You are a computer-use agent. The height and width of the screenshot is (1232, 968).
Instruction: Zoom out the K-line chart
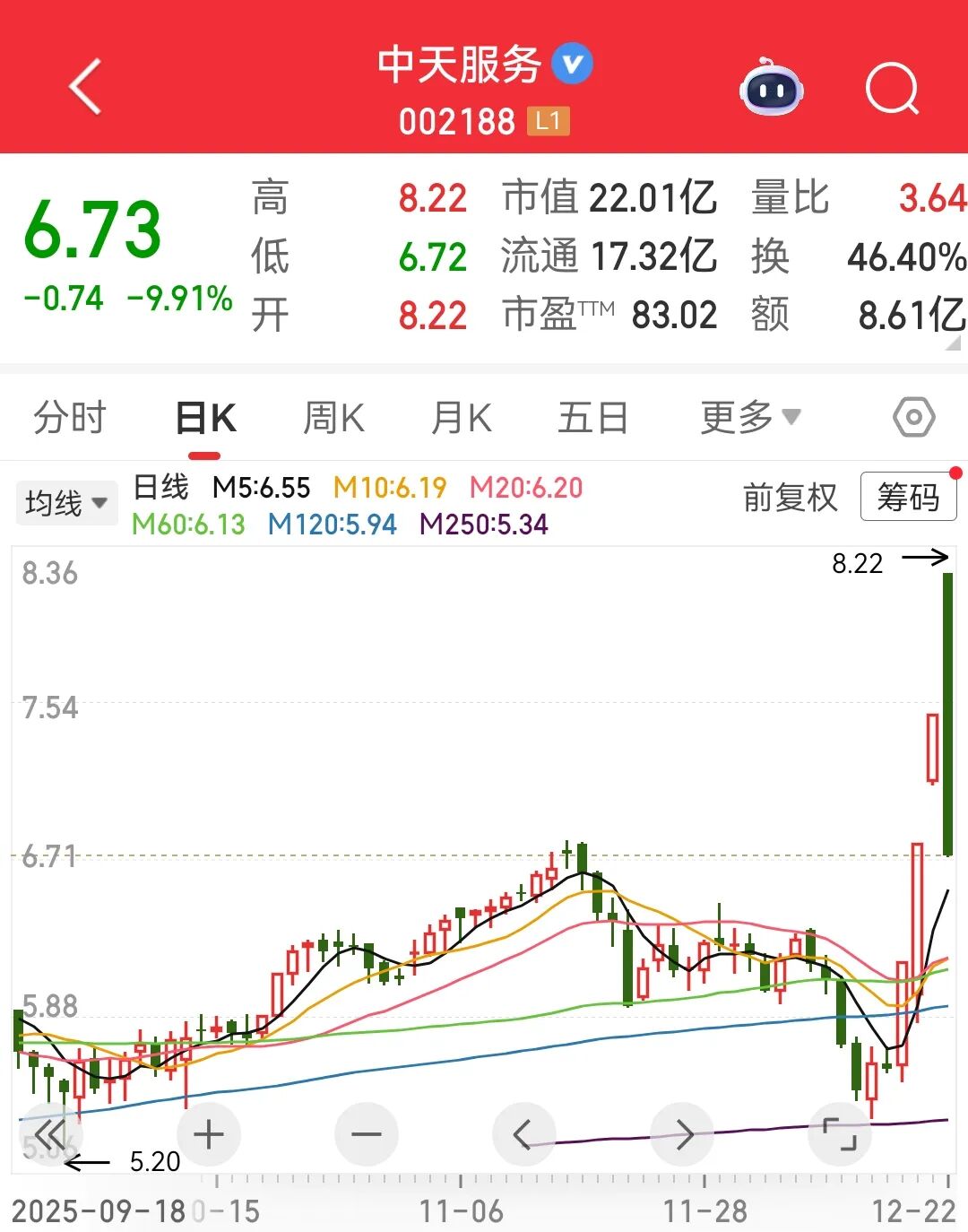367,1135
